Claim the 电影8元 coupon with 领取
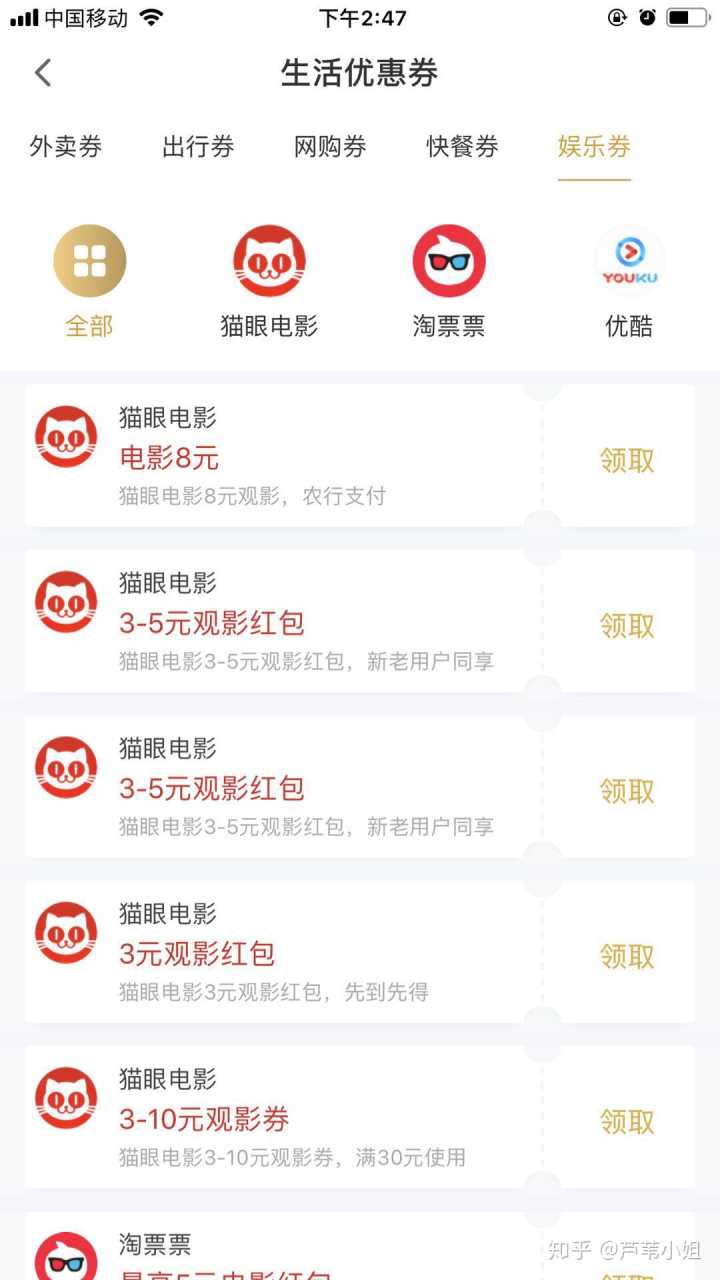 [627, 460]
